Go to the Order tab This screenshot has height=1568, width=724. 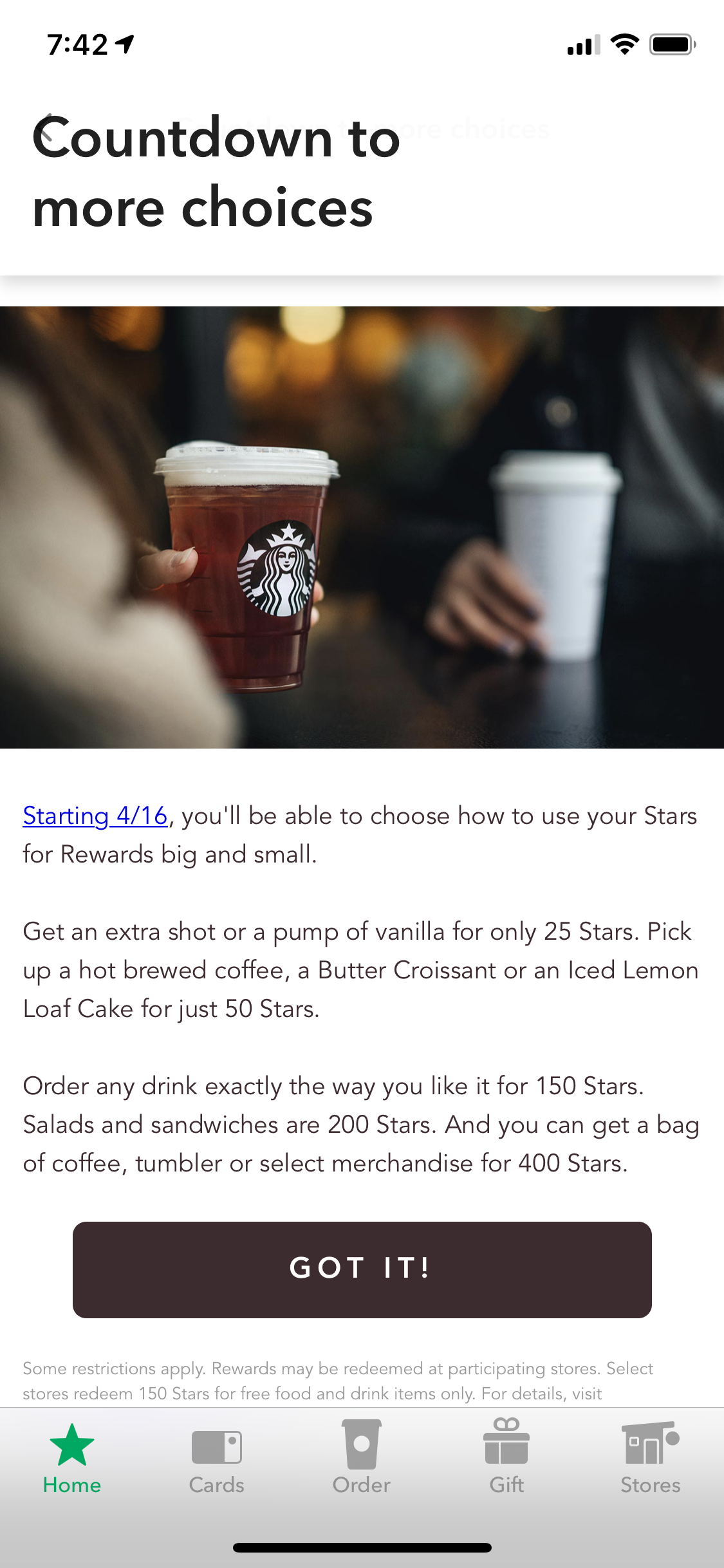(362, 1459)
